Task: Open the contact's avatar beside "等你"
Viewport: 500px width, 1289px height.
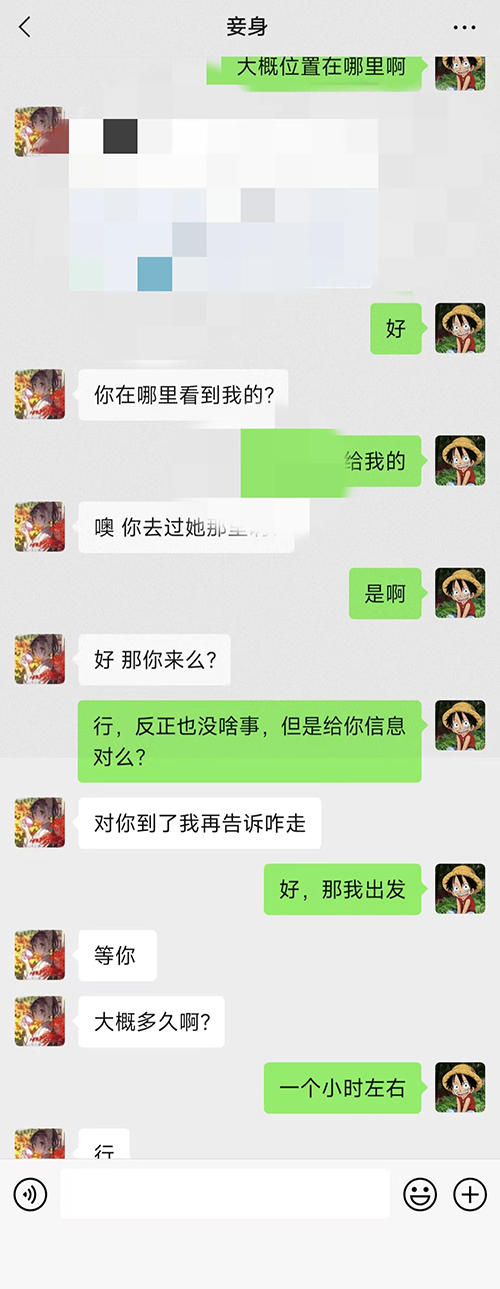Action: tap(40, 955)
